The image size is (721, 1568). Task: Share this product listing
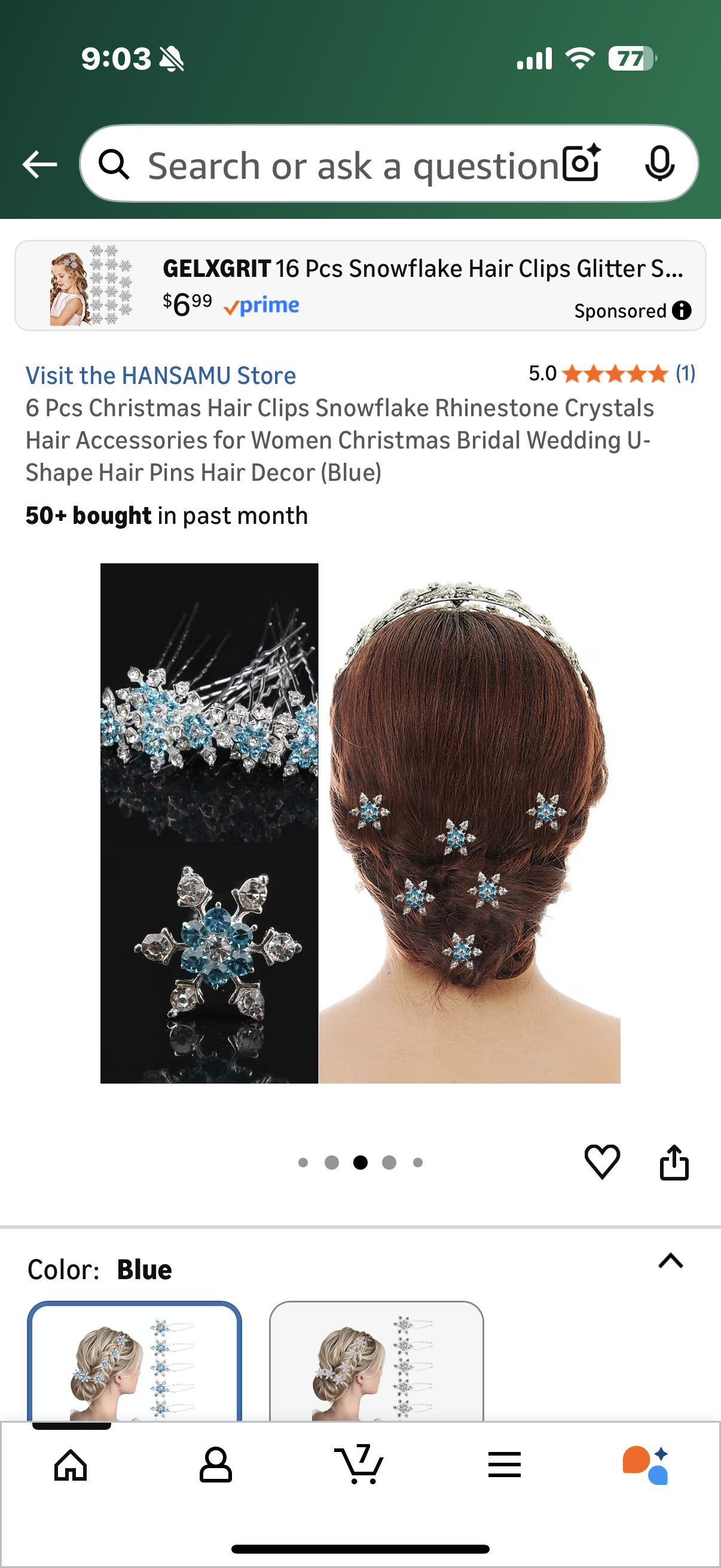(x=674, y=1162)
